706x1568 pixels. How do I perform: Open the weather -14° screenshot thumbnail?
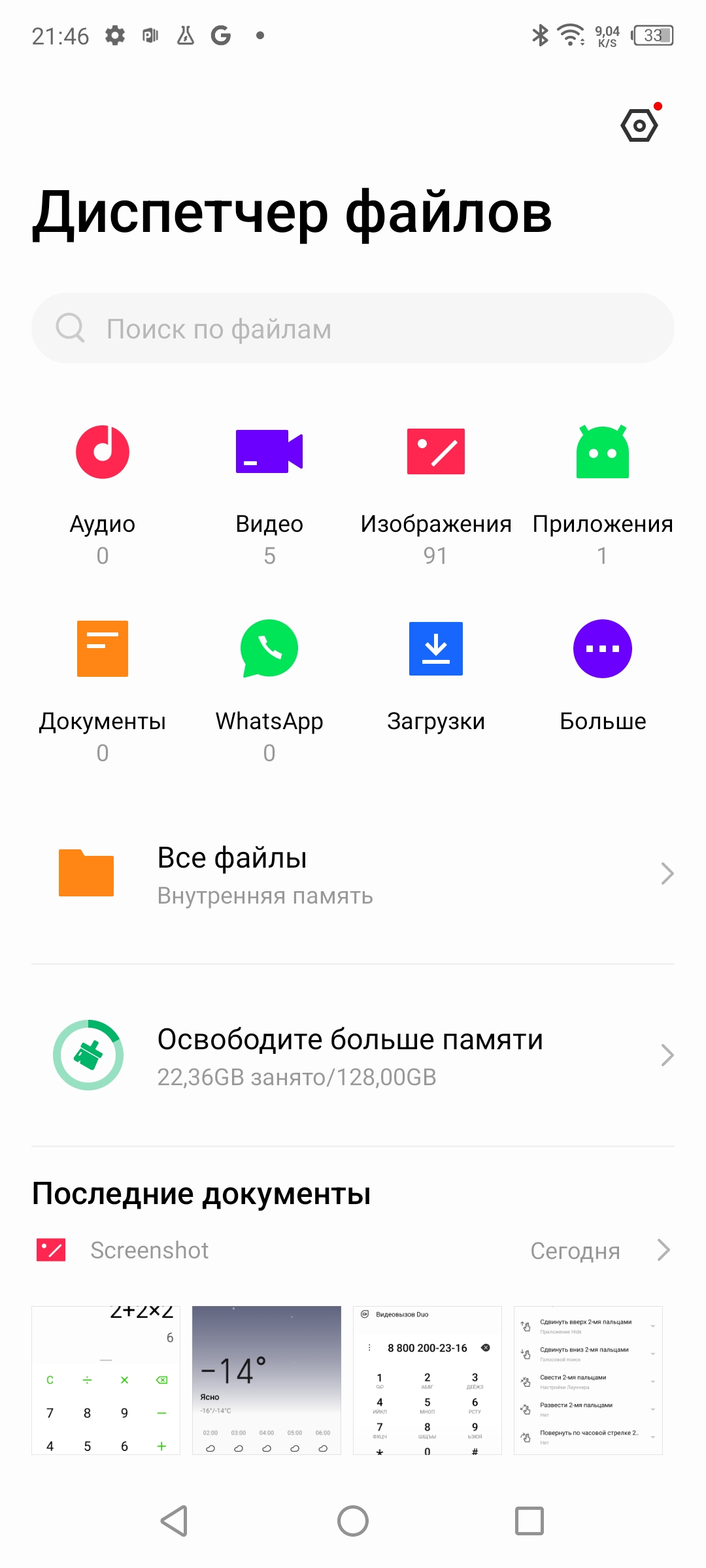pyautogui.click(x=267, y=1380)
